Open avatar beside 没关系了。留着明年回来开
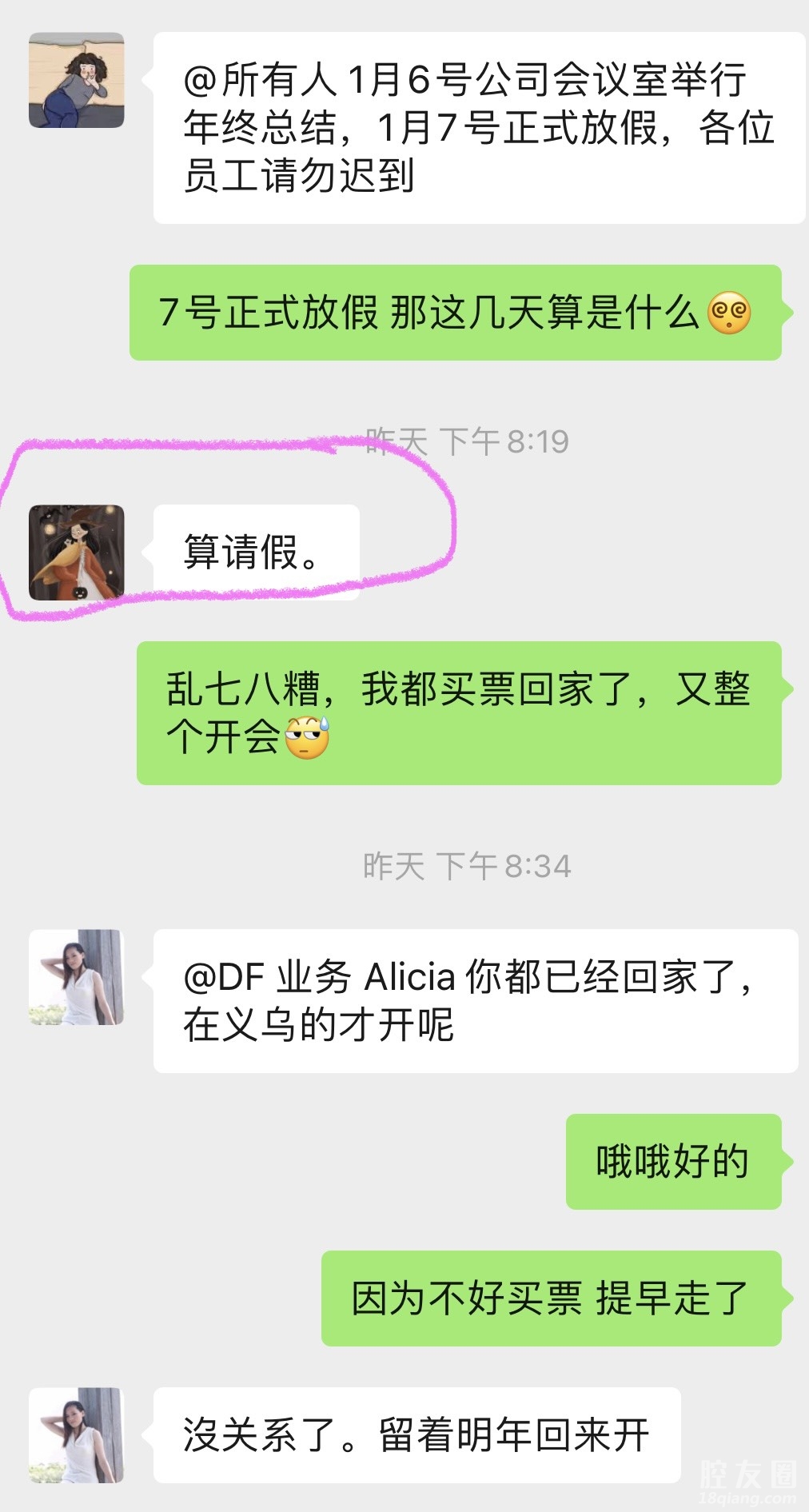Screen dimensions: 809x1512 (x=77, y=1434)
